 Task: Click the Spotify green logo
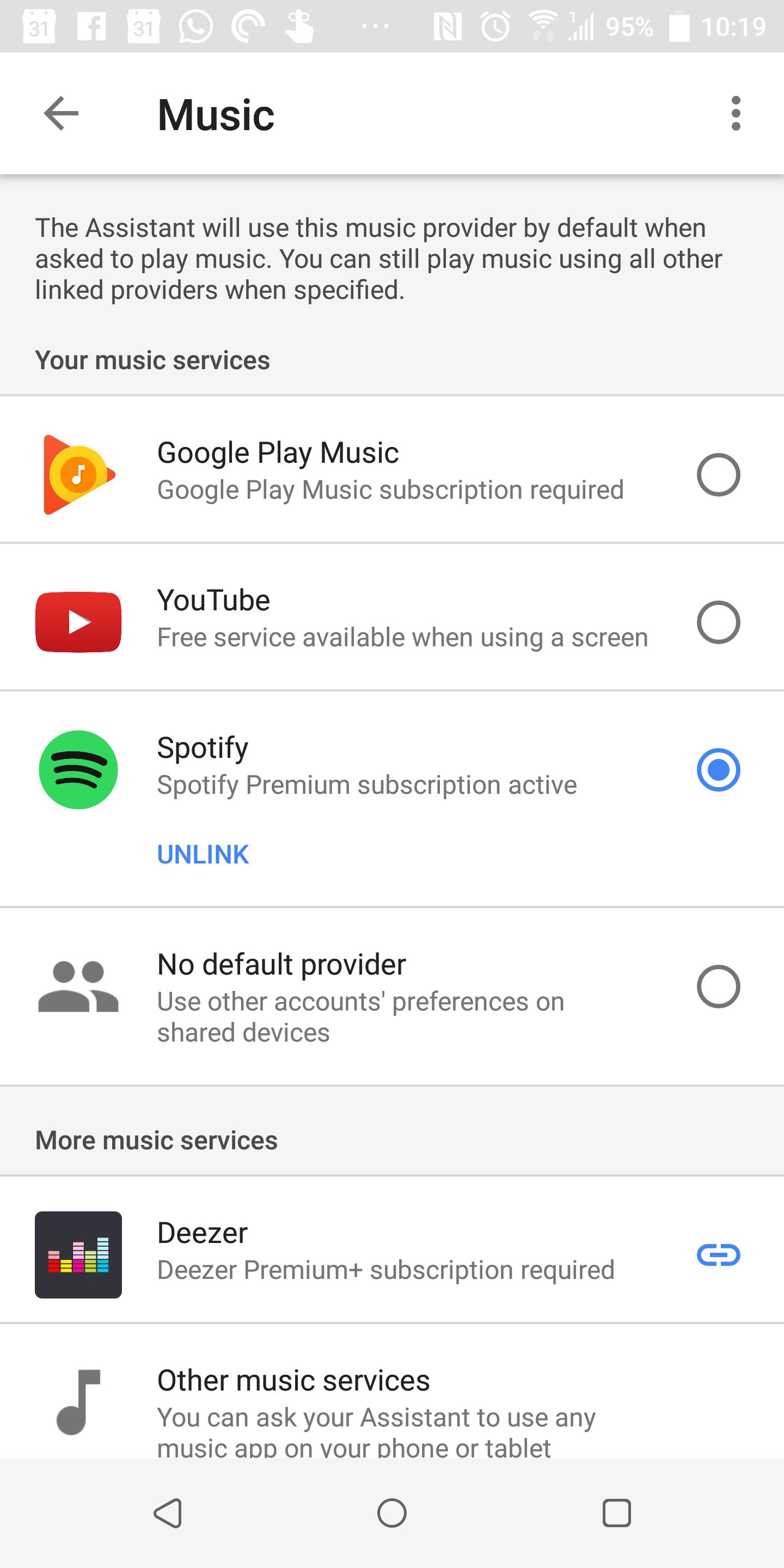pos(78,770)
